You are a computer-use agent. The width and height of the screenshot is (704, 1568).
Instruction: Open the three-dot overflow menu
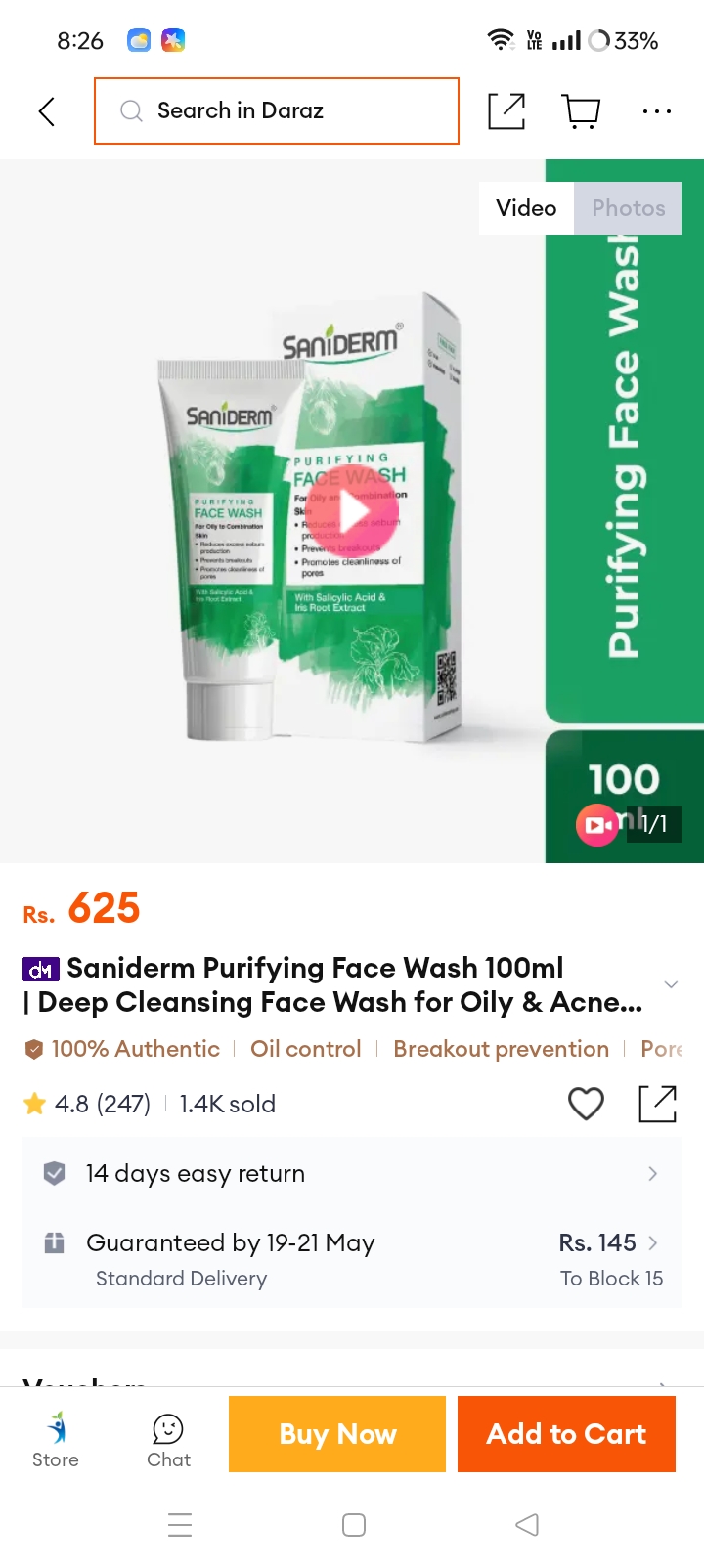(x=657, y=111)
